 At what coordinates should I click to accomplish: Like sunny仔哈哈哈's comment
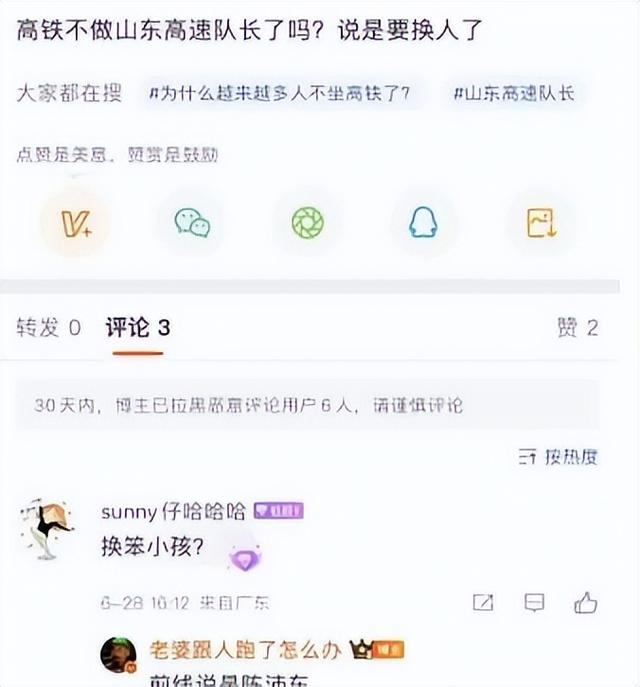click(x=585, y=603)
